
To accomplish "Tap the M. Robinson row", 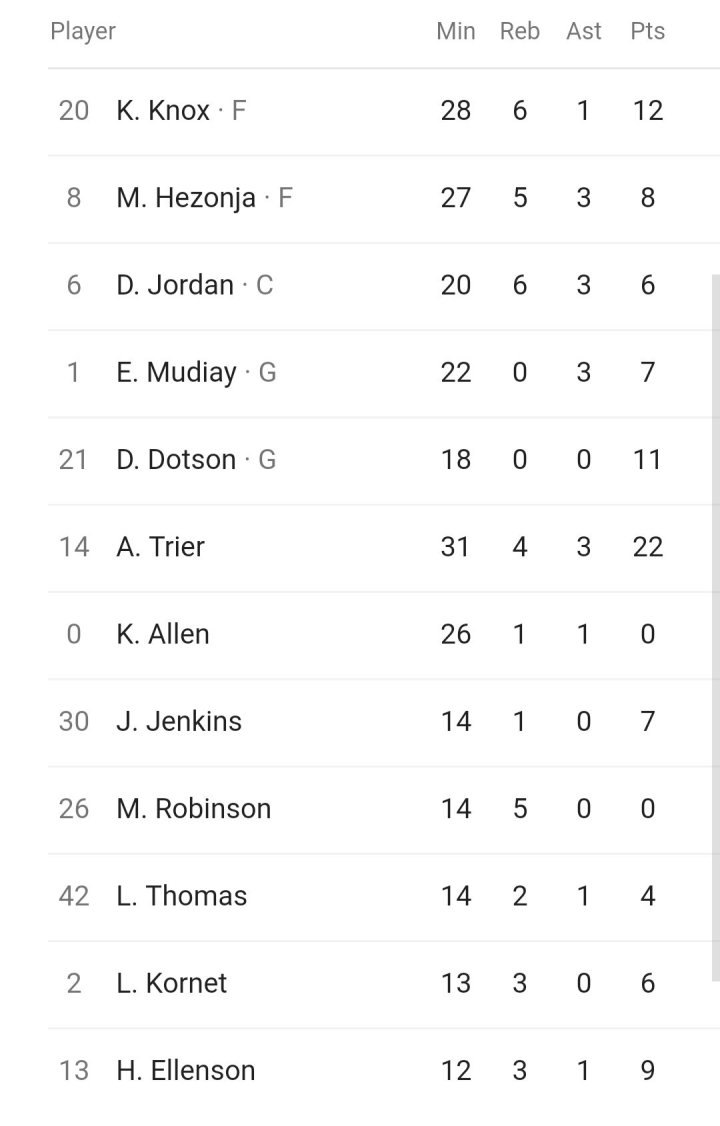I will pyautogui.click(x=194, y=808).
